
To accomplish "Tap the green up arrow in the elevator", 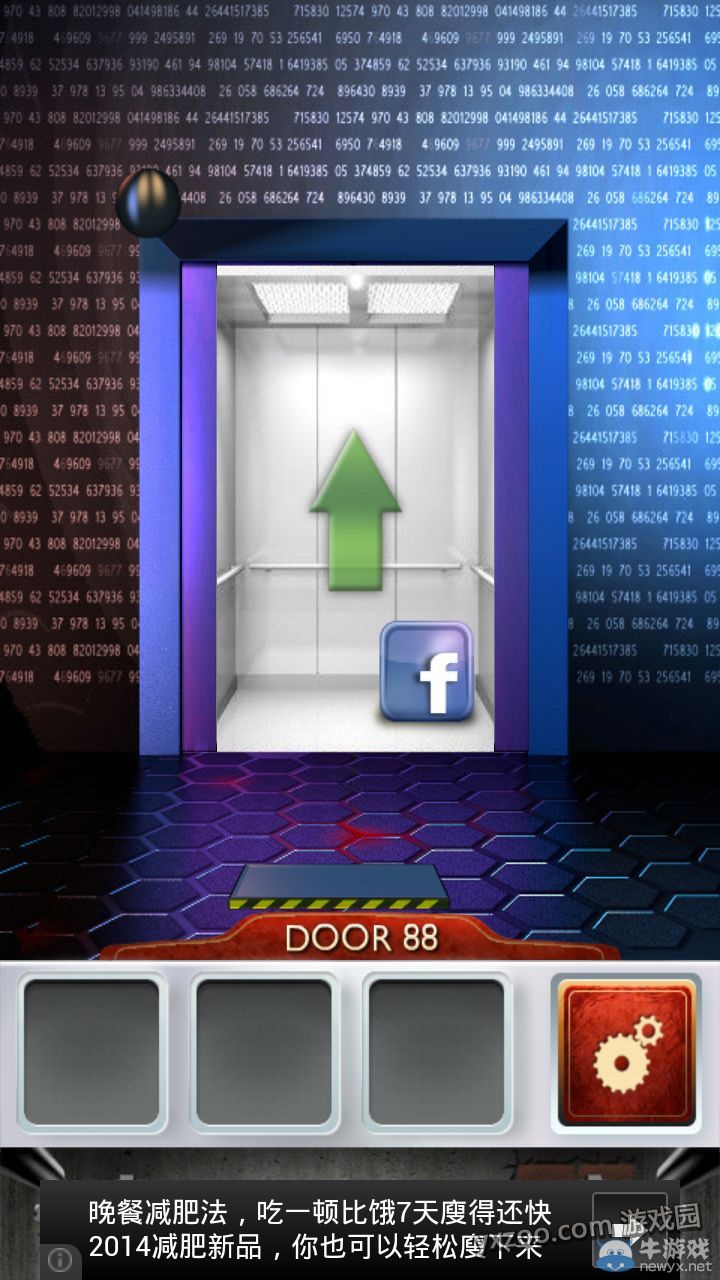I will pos(355,510).
